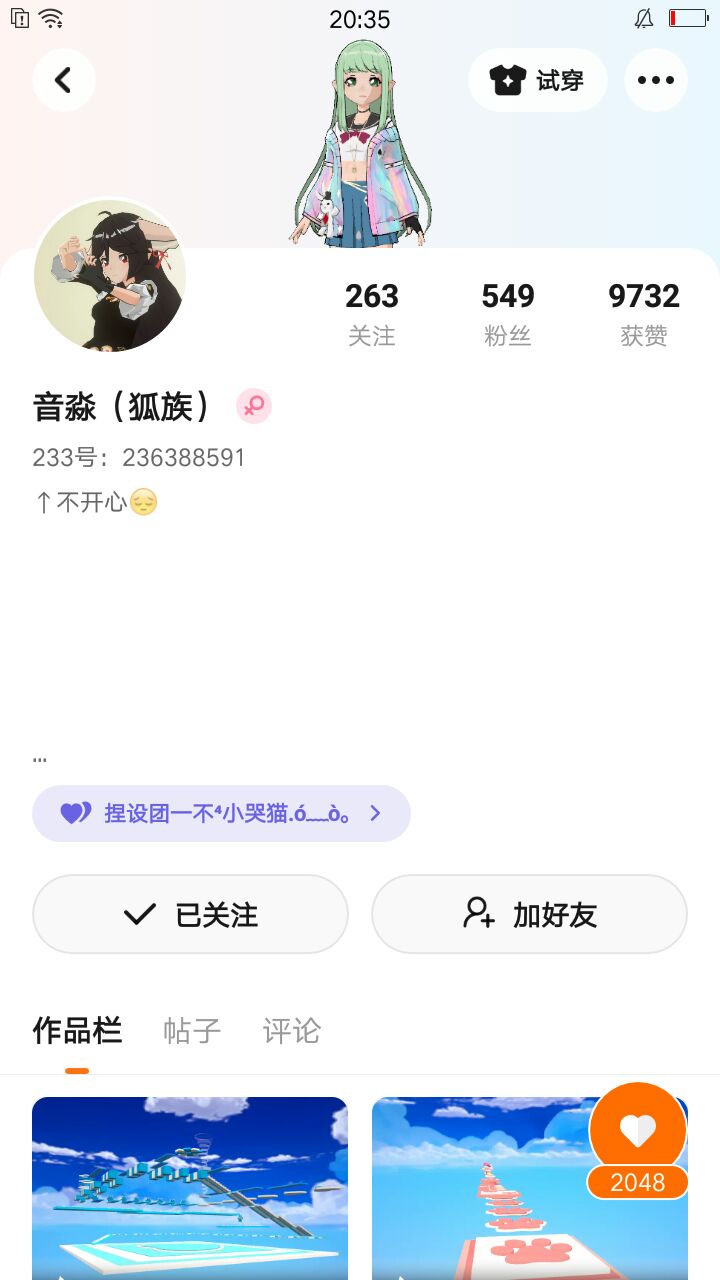Go back using the top arrow
Screen dimensions: 720x1280
[63, 80]
